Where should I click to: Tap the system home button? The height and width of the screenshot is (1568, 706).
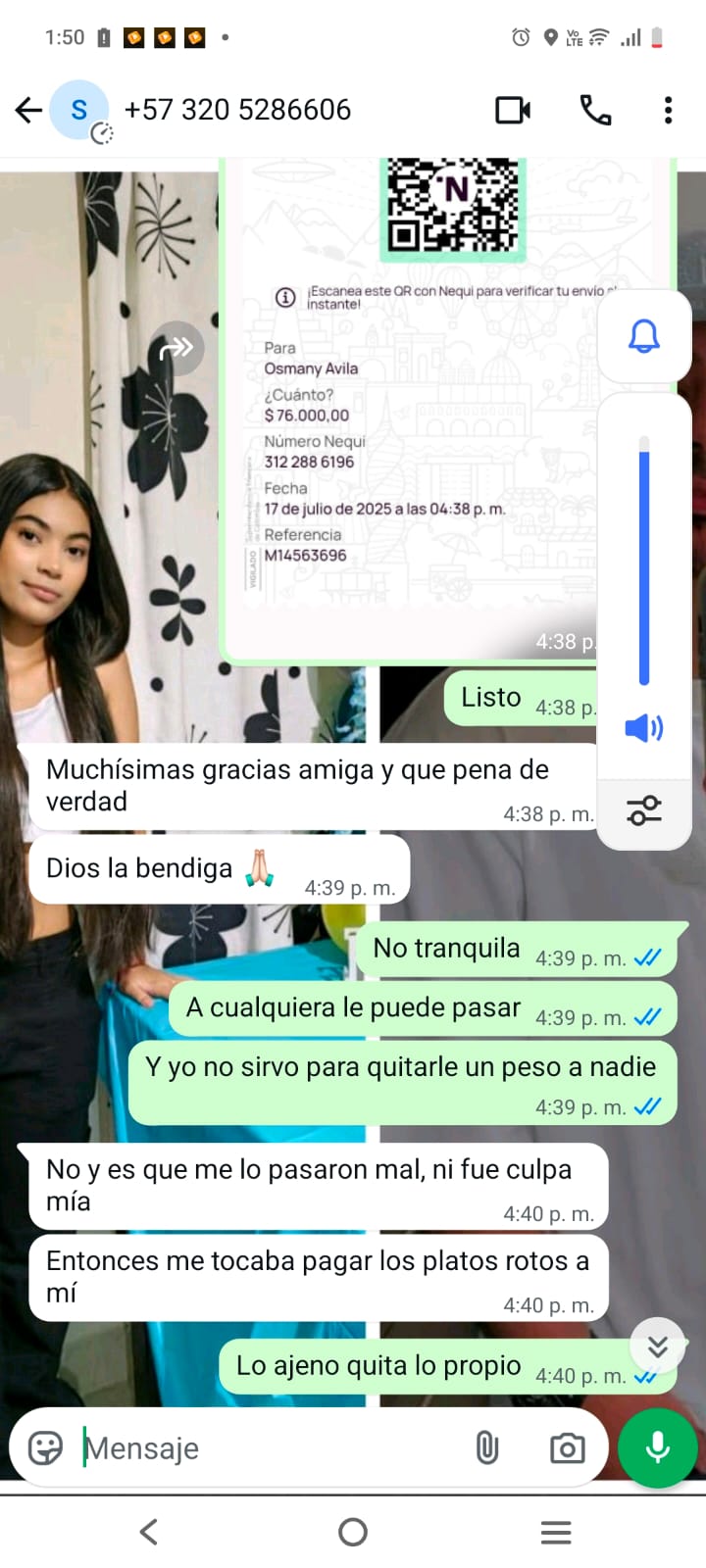tap(353, 1532)
